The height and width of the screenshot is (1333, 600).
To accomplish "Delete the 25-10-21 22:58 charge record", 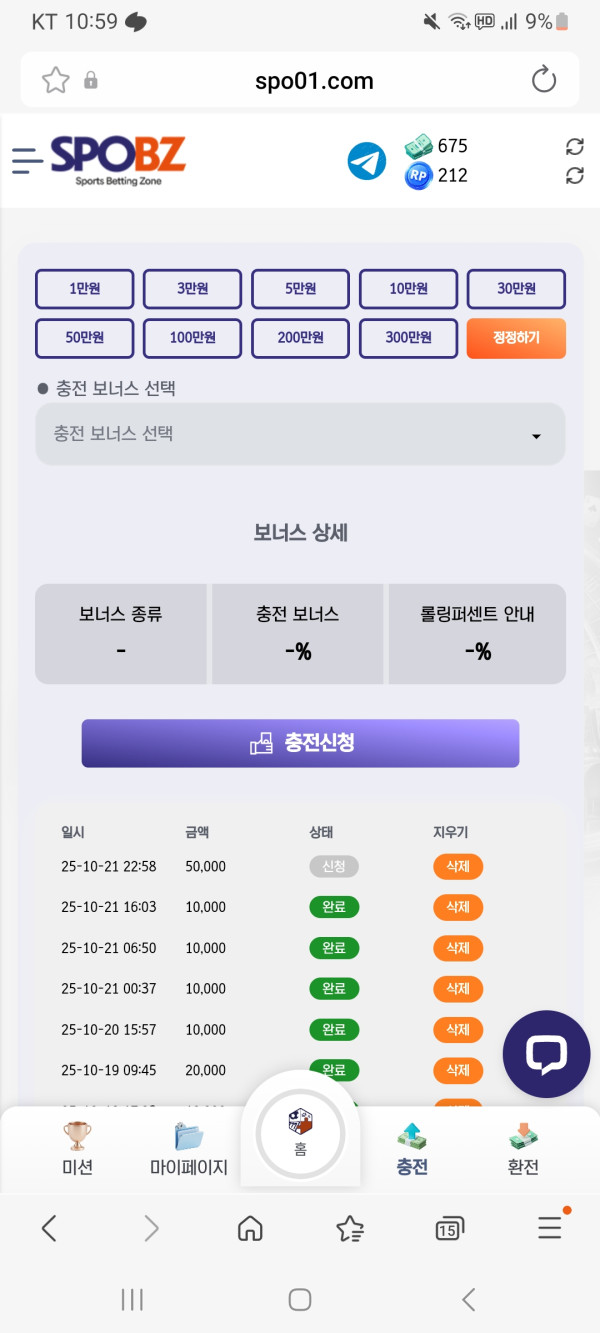I will click(458, 866).
